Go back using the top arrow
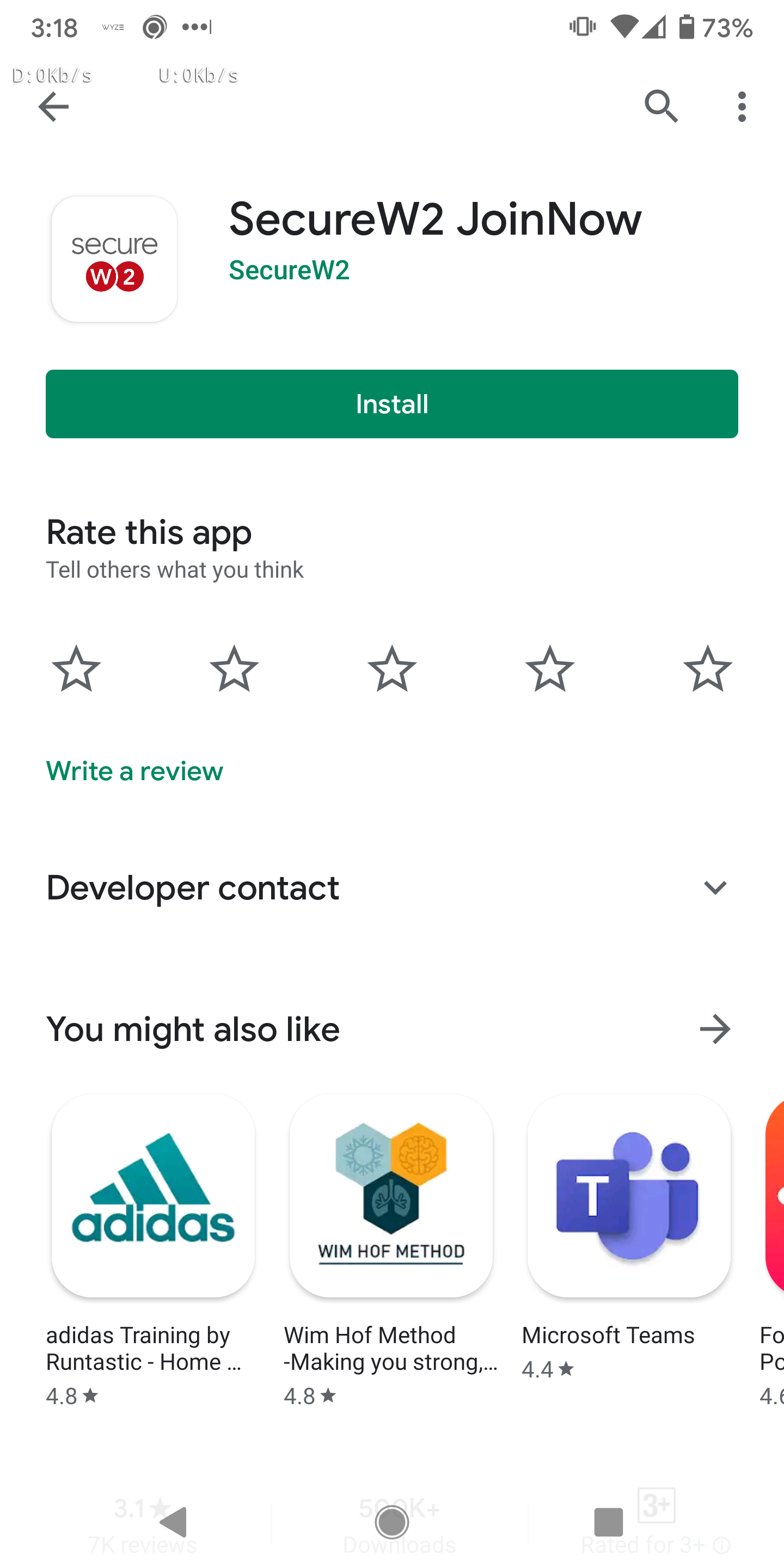The width and height of the screenshot is (784, 1568). [x=53, y=107]
